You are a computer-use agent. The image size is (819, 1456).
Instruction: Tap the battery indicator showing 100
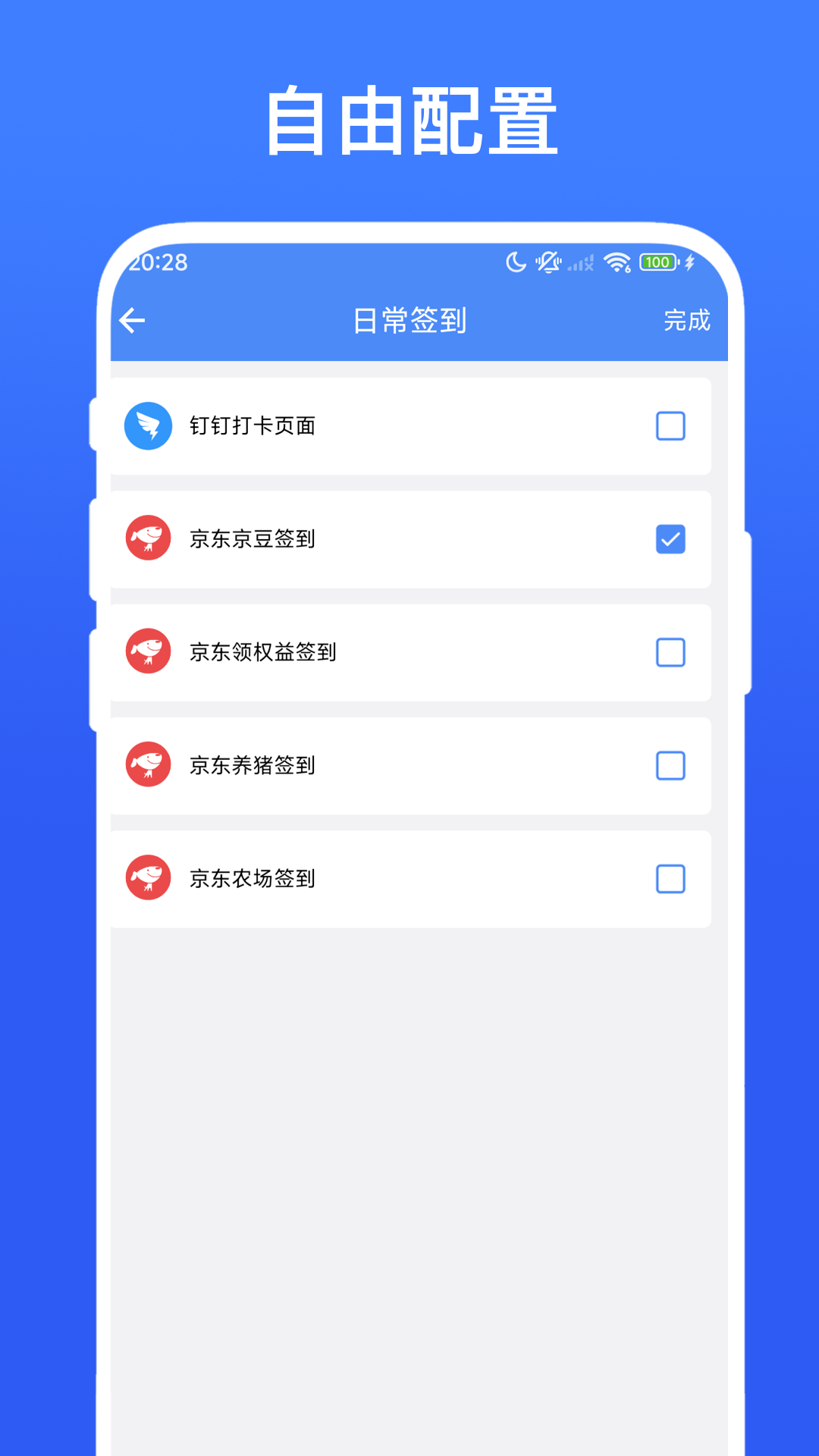click(x=657, y=262)
